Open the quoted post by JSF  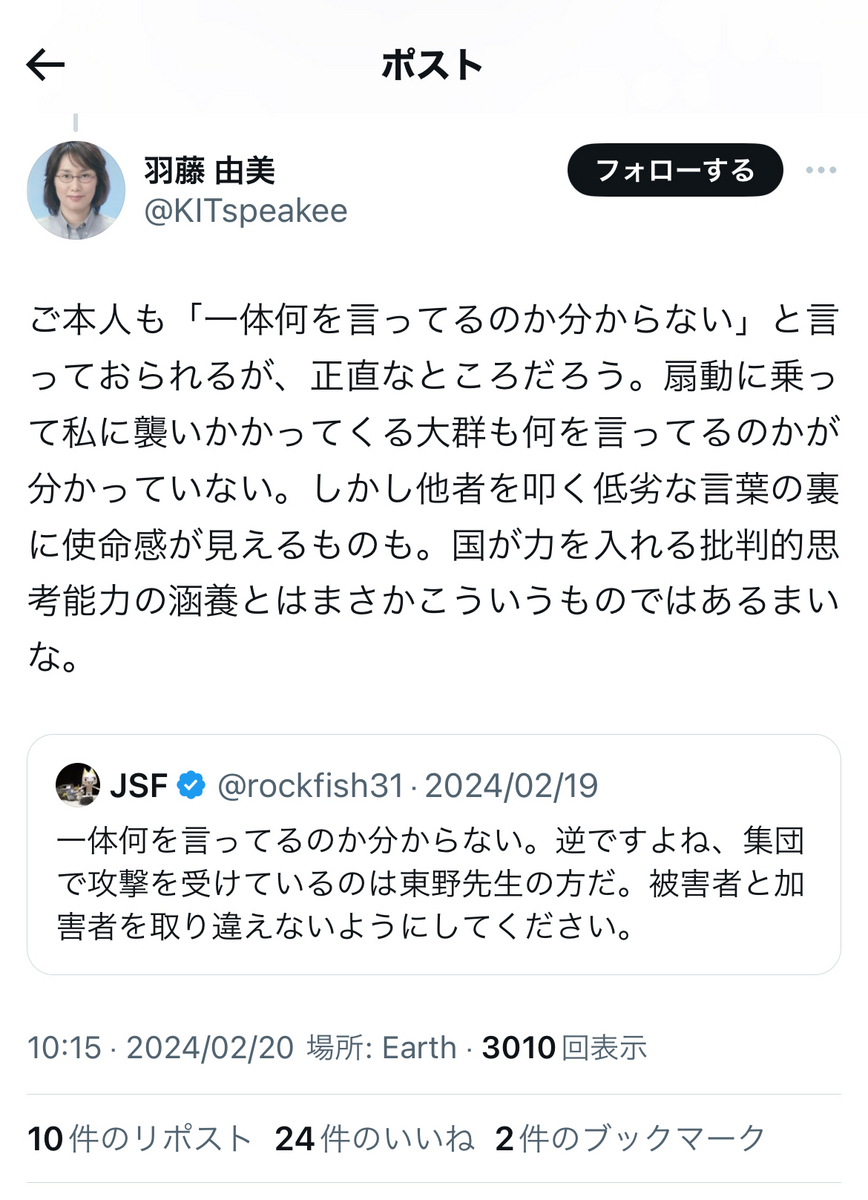433,855
